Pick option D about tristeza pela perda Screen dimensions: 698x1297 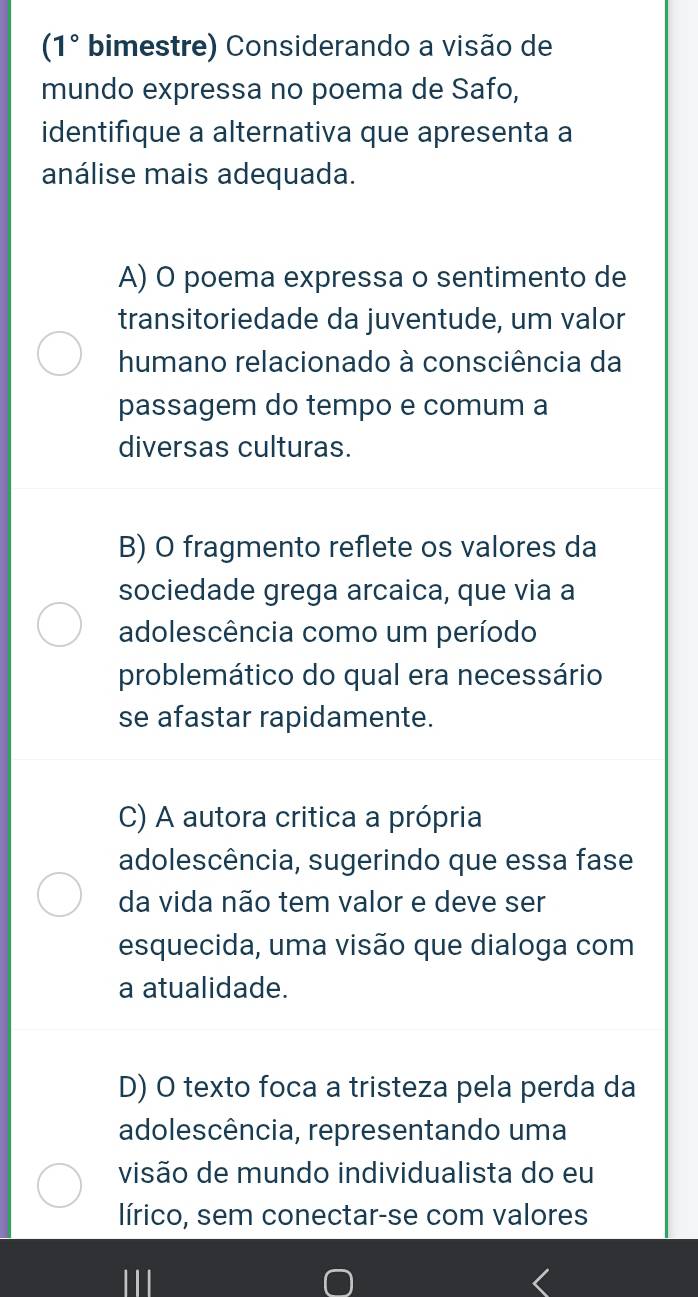tap(60, 1186)
